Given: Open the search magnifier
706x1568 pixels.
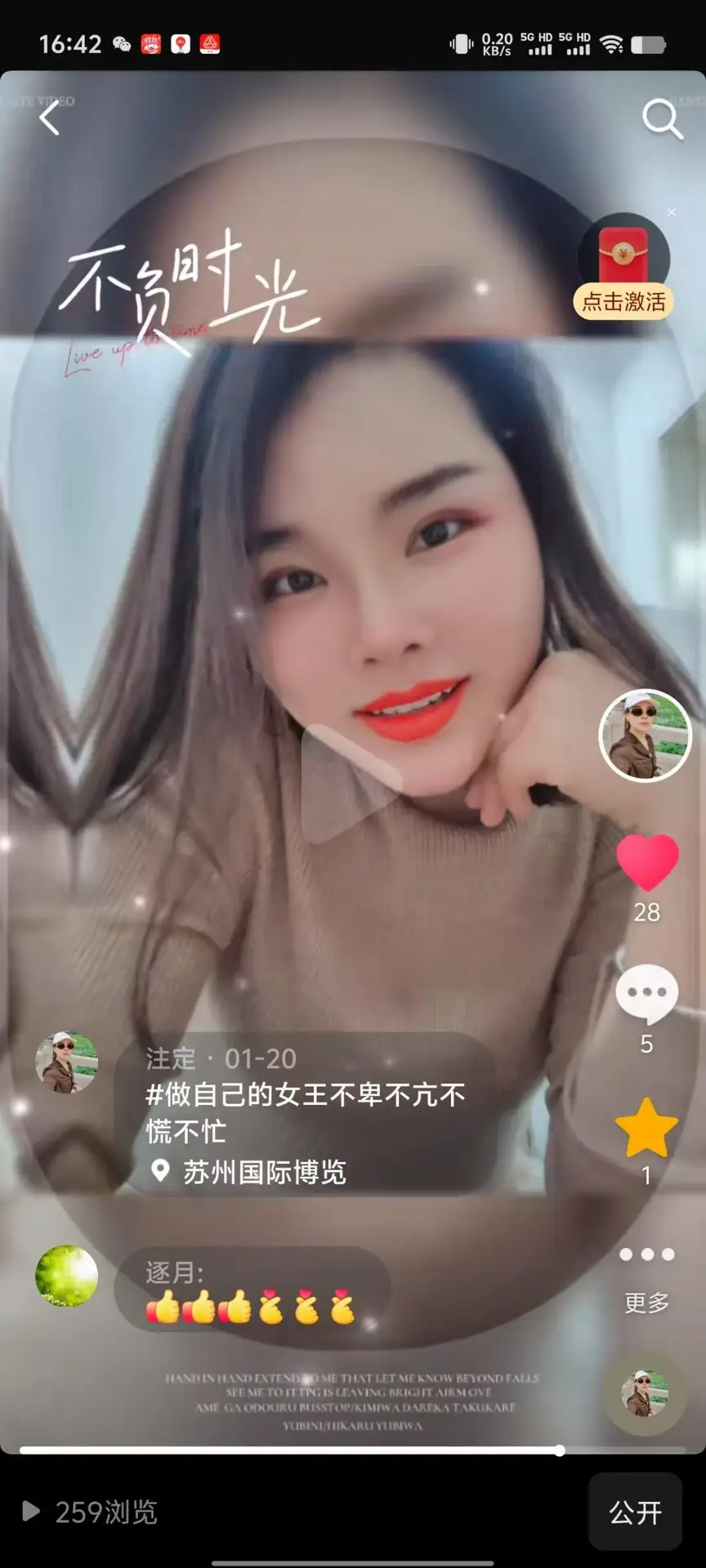Looking at the screenshot, I should (x=662, y=119).
